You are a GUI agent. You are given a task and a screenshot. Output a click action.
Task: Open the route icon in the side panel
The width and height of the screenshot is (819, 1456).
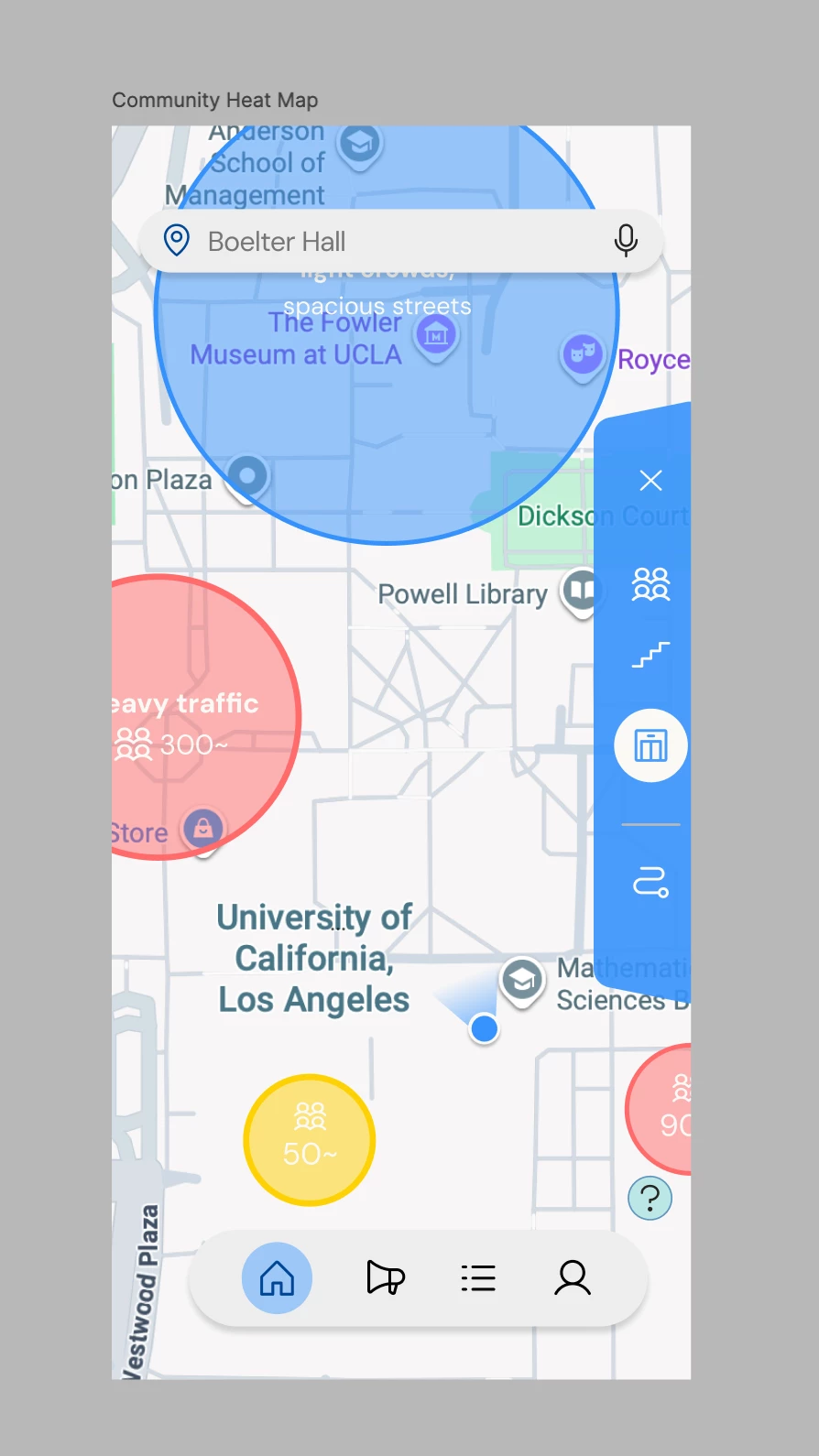tap(650, 882)
